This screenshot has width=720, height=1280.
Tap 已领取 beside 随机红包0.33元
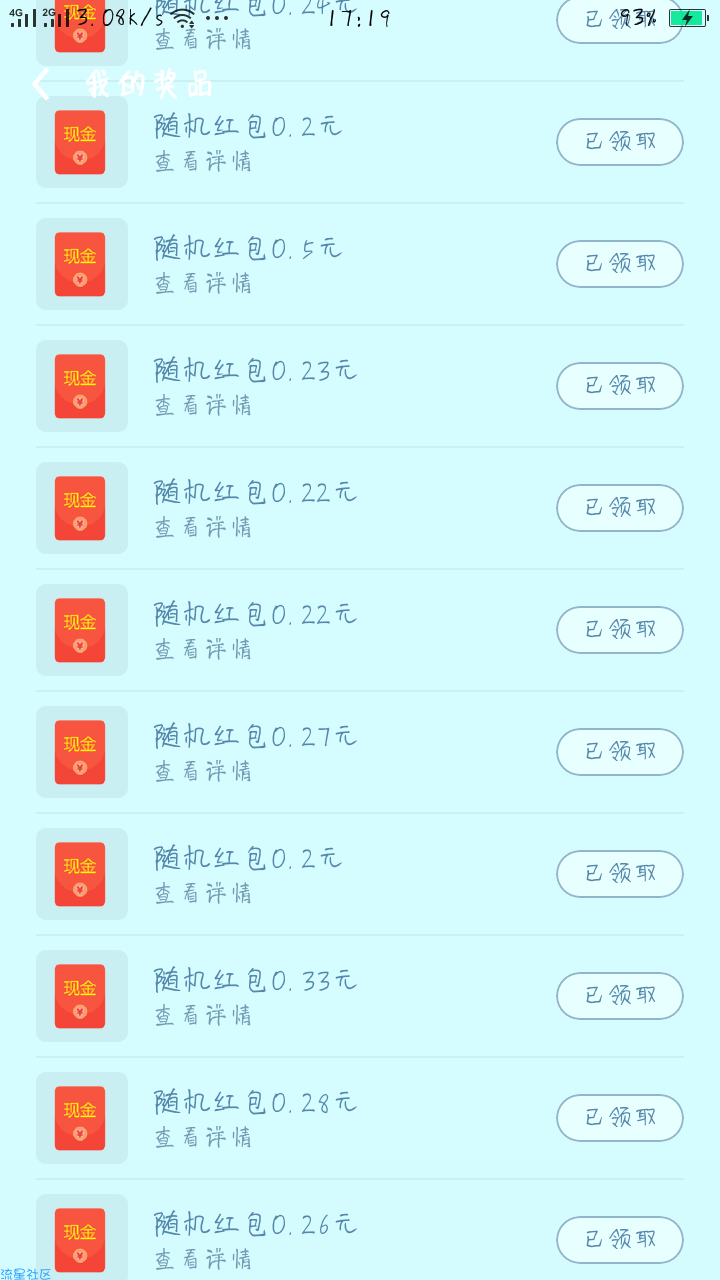620,996
